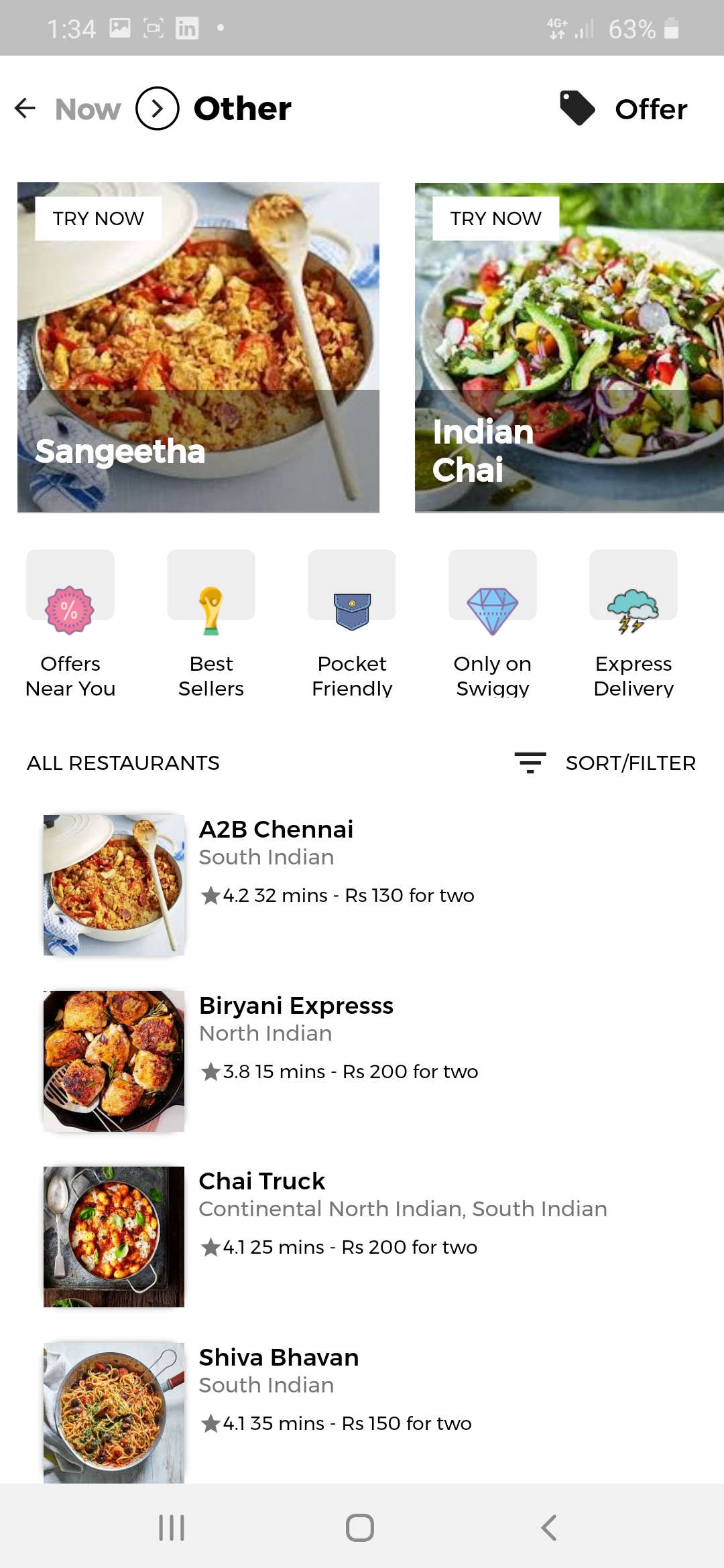Open recent apps from navigation bar
The image size is (724, 1568).
[172, 1528]
